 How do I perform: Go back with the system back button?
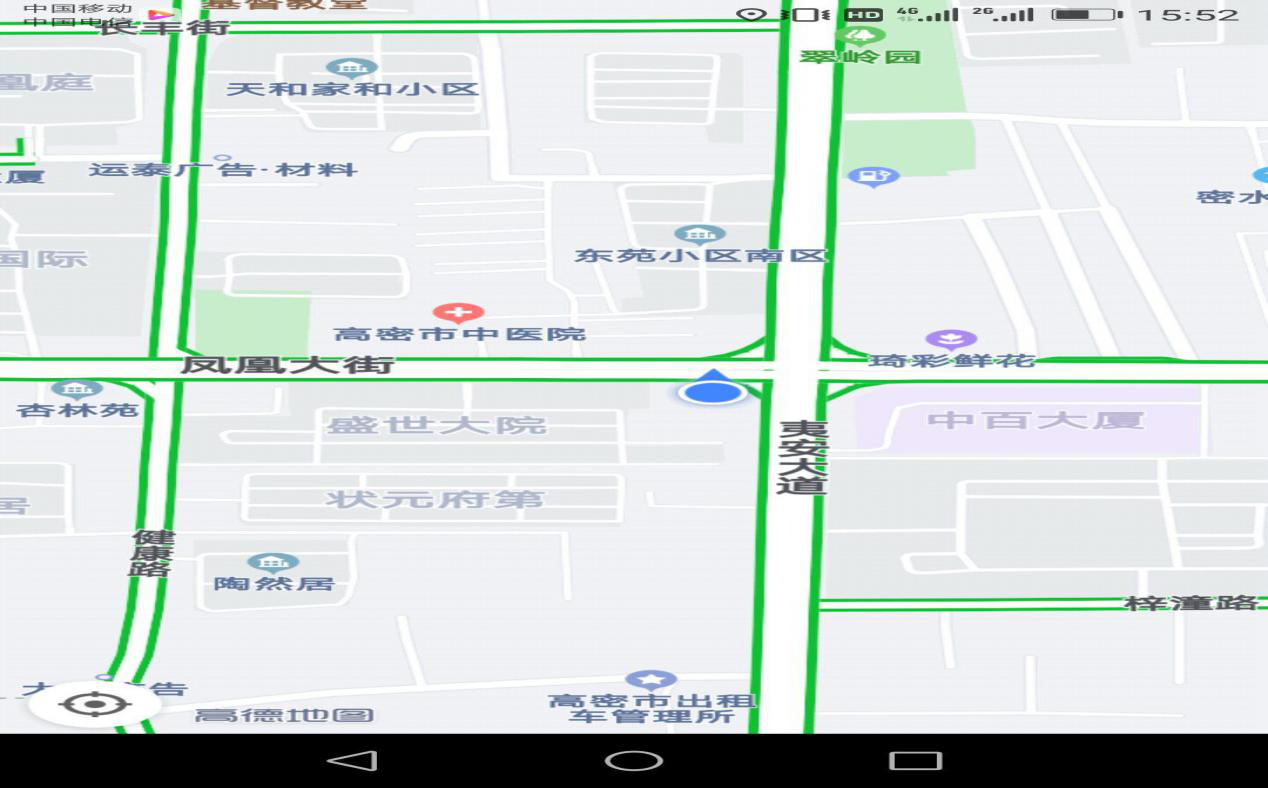pos(352,761)
